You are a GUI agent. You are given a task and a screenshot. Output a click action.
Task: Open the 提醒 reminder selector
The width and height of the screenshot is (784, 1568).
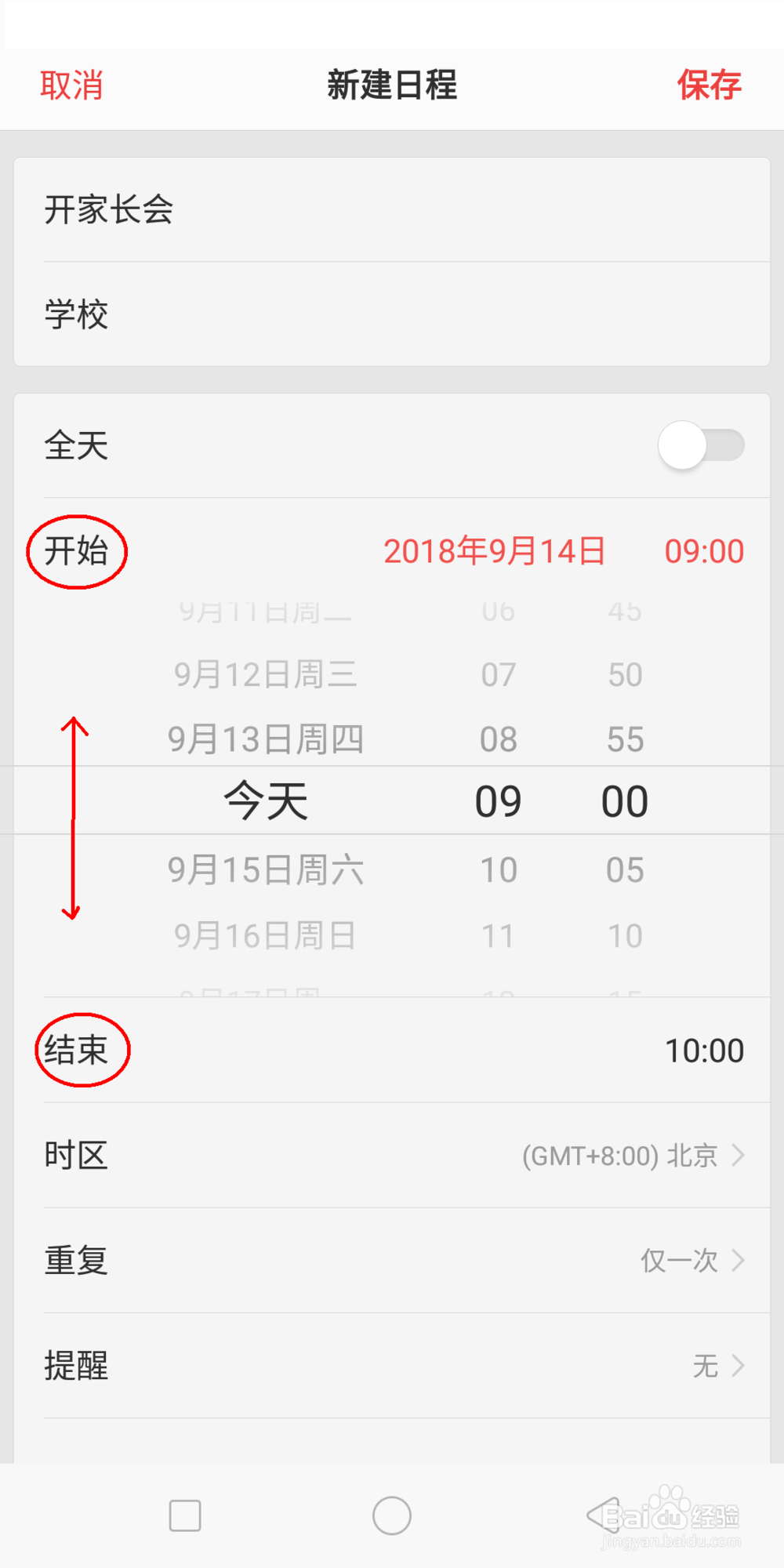tap(737, 1367)
